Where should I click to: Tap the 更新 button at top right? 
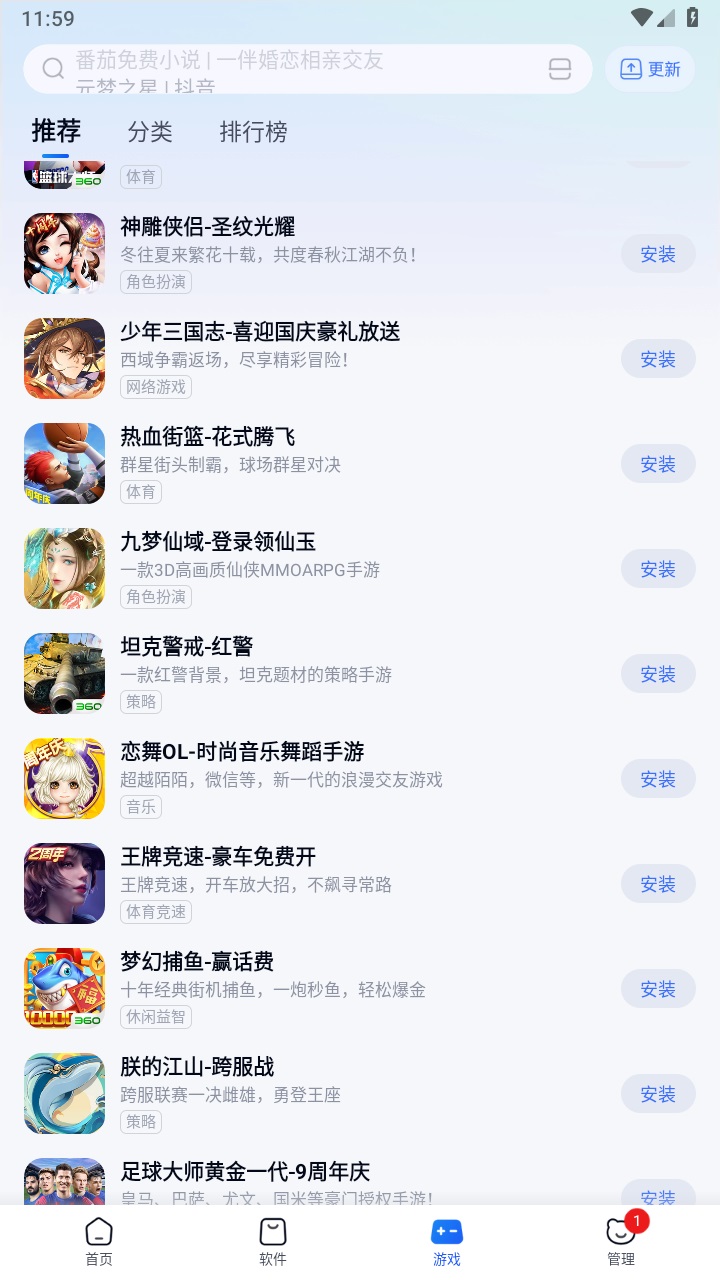pos(650,68)
